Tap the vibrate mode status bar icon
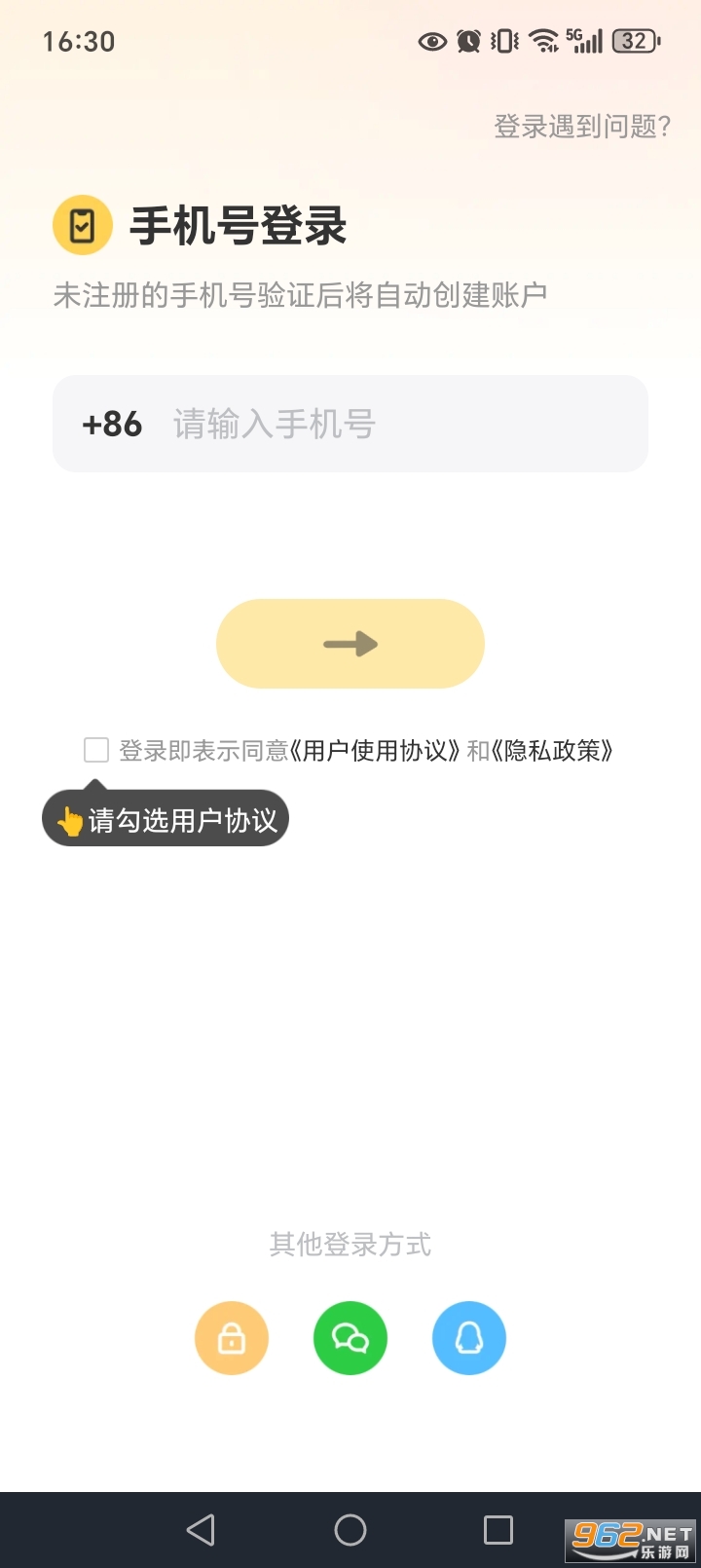Image resolution: width=701 pixels, height=1568 pixels. coord(500,41)
